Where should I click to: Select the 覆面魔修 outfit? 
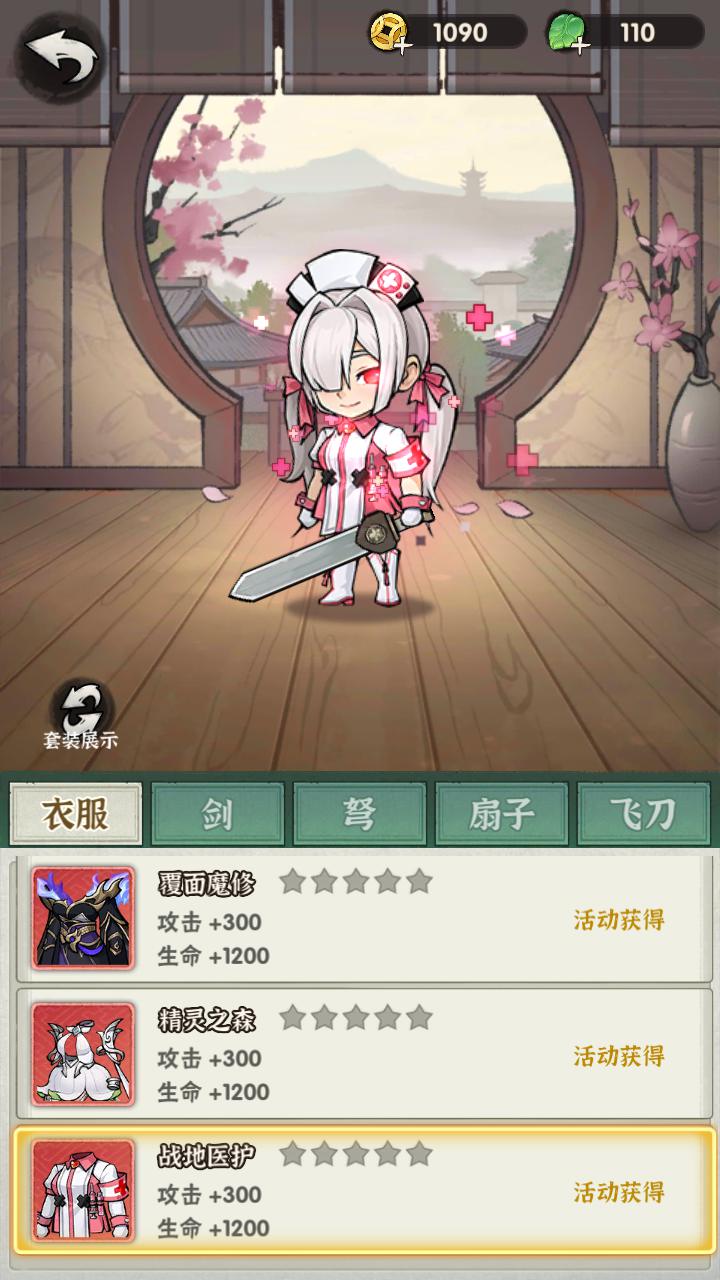[84, 918]
